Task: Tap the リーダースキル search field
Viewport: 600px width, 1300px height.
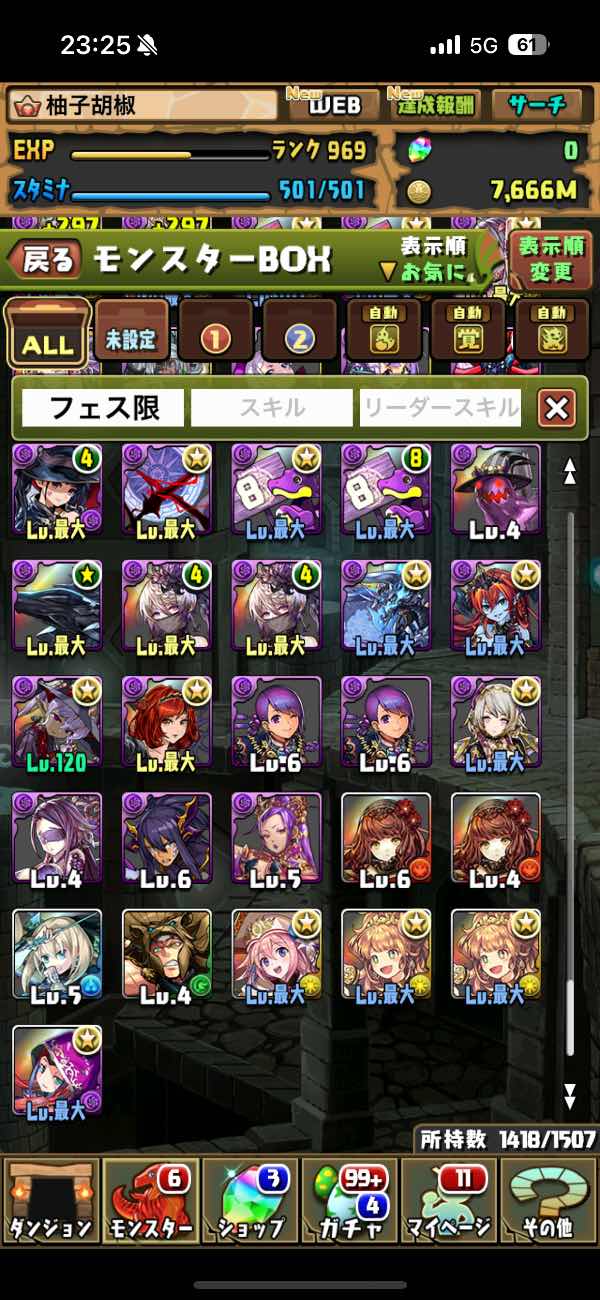Action: pyautogui.click(x=440, y=408)
